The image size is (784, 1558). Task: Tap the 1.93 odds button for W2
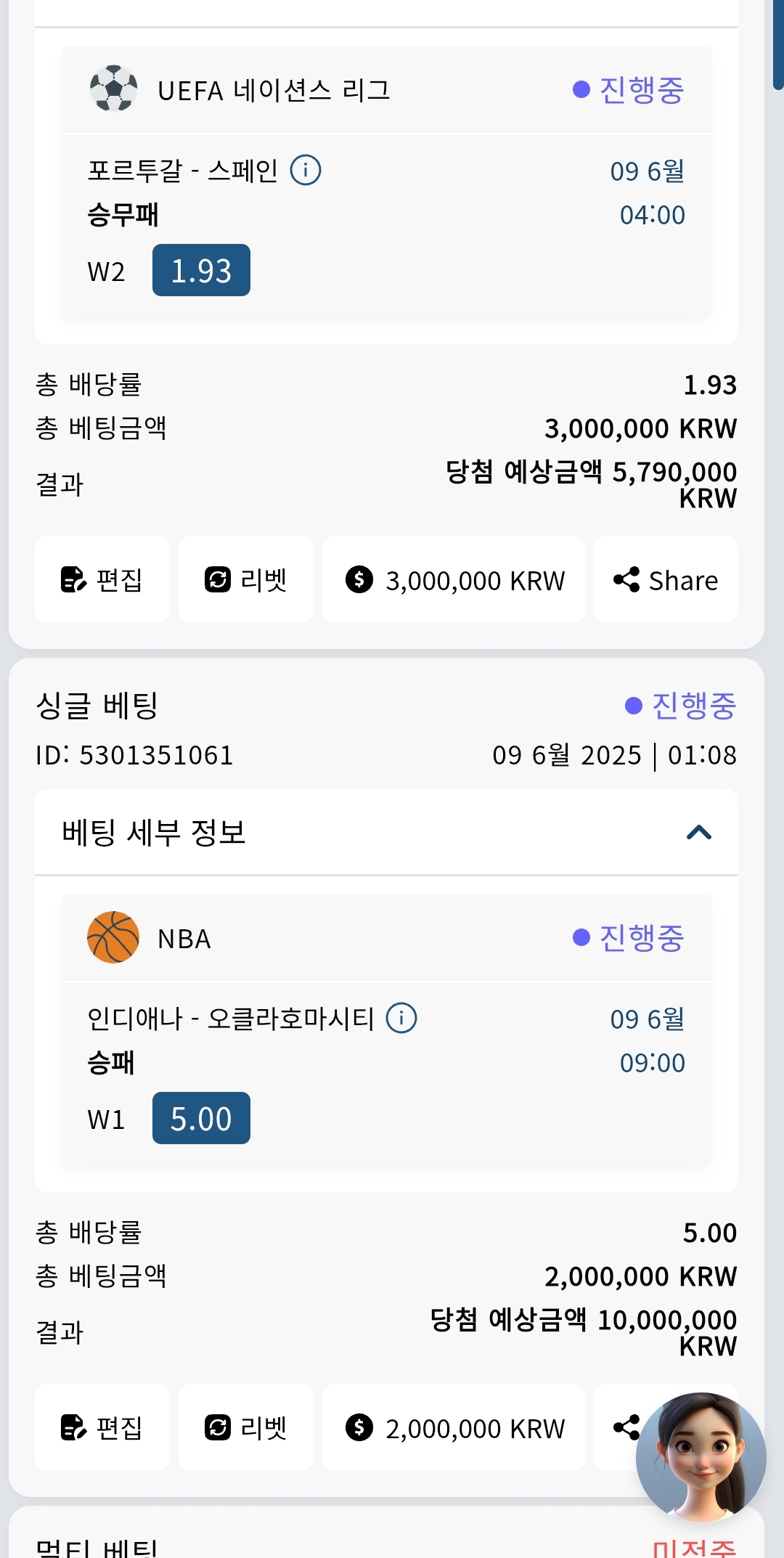pyautogui.click(x=201, y=270)
